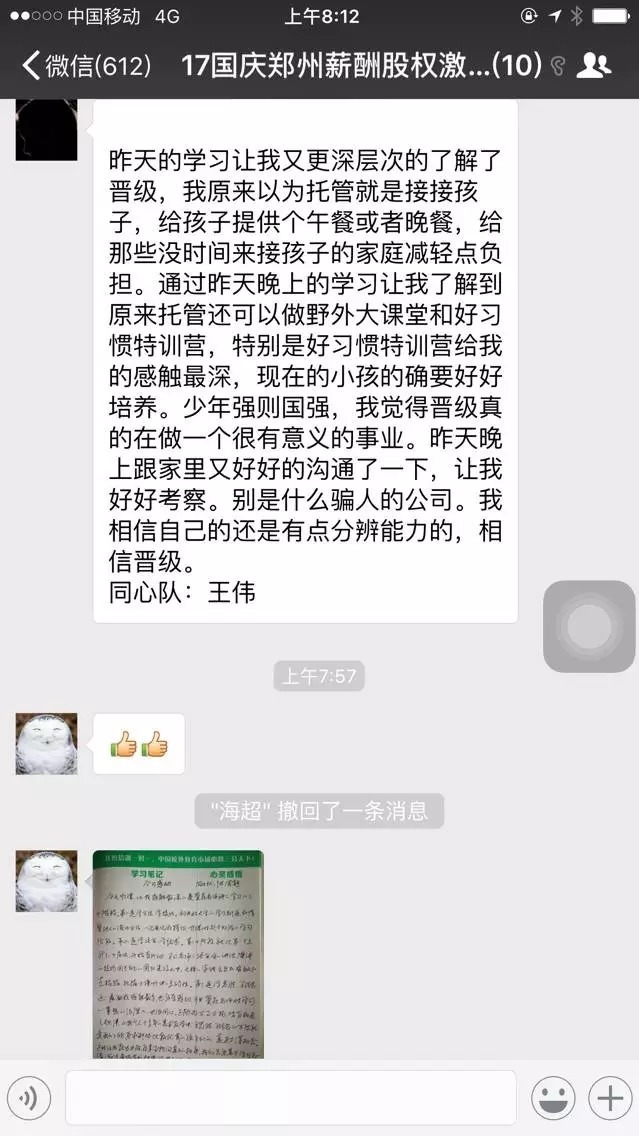Open the study notes photo message

178,953
